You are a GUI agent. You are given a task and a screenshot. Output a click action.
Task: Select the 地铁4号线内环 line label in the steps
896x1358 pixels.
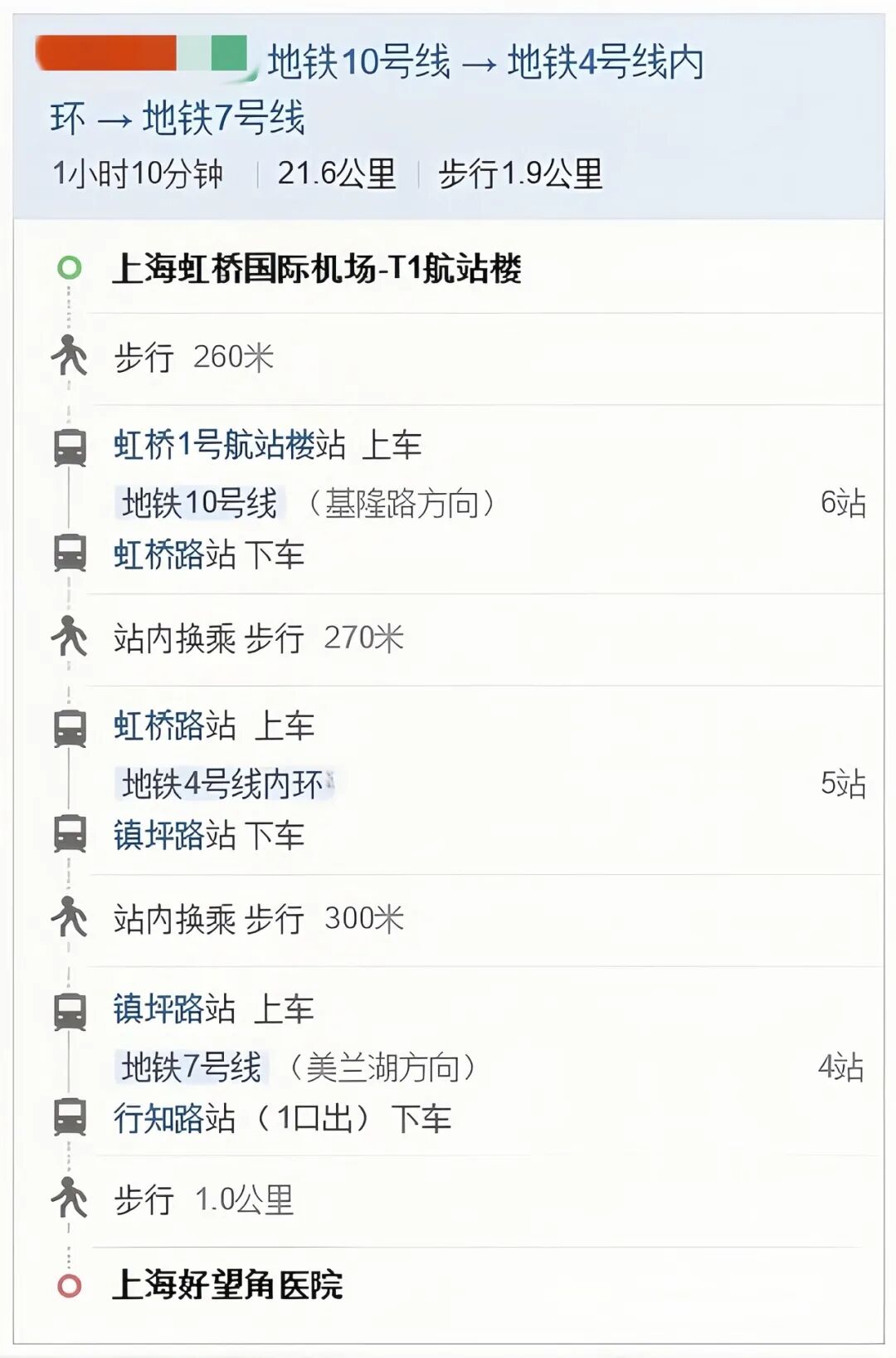[x=222, y=784]
